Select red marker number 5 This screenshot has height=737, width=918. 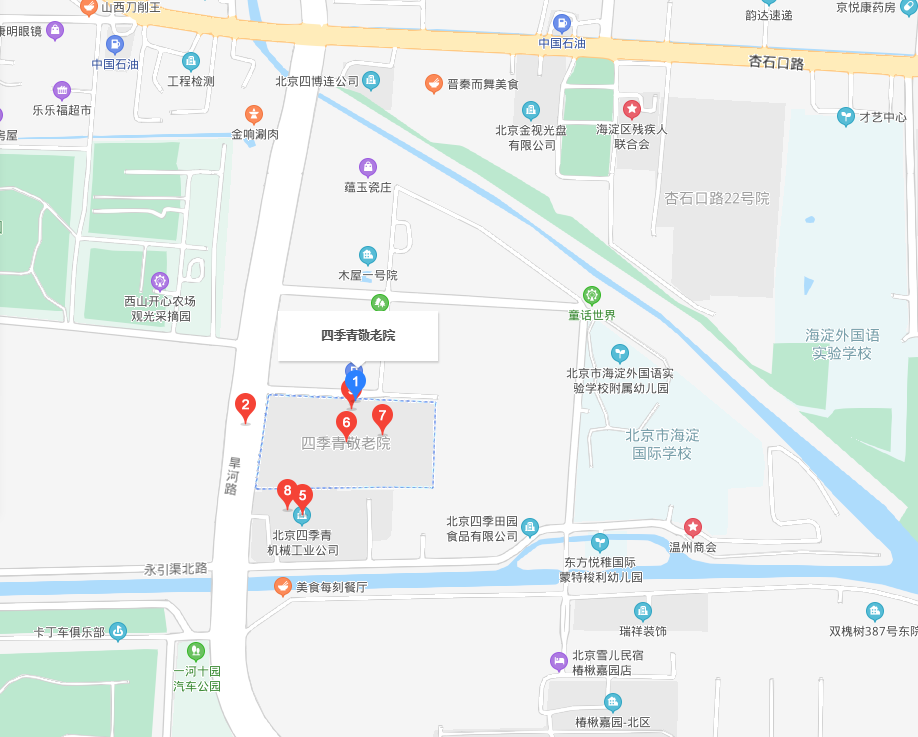tap(302, 496)
